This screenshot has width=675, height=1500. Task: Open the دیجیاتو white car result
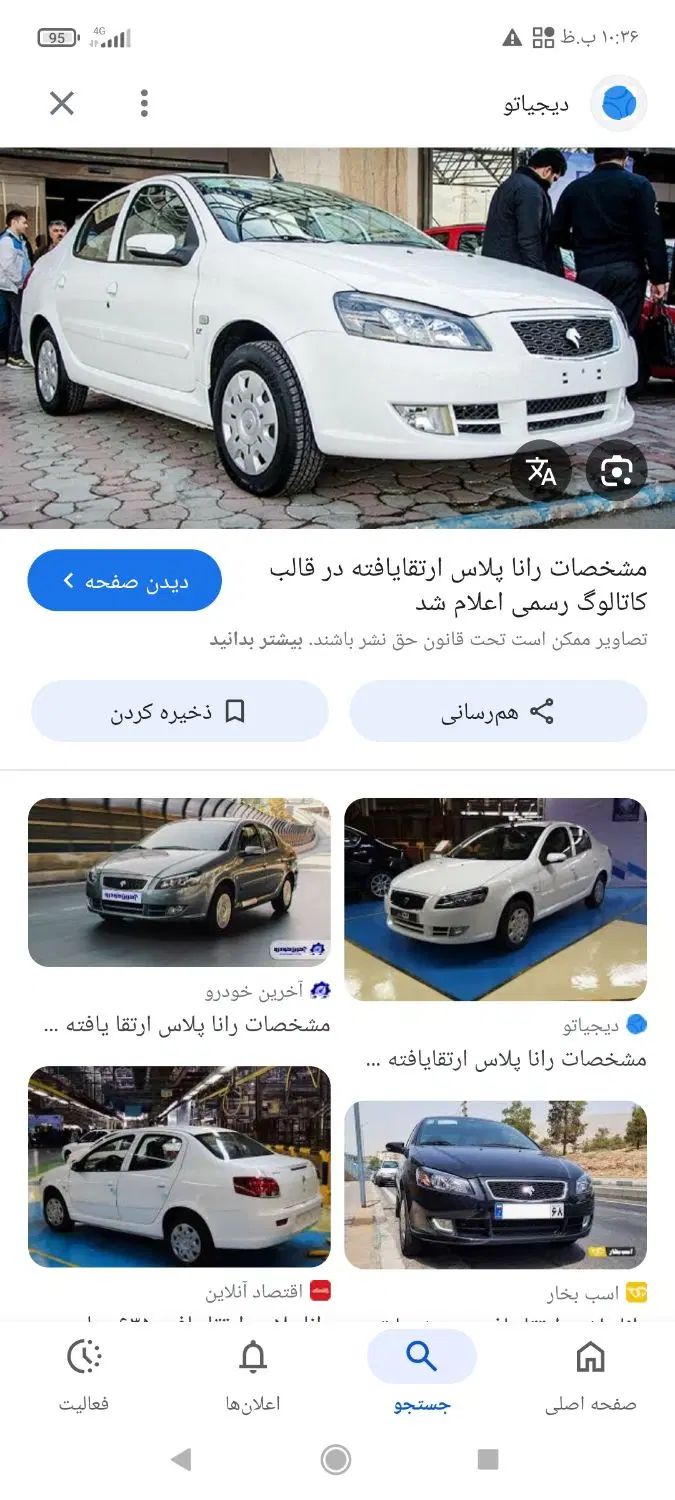tap(495, 899)
